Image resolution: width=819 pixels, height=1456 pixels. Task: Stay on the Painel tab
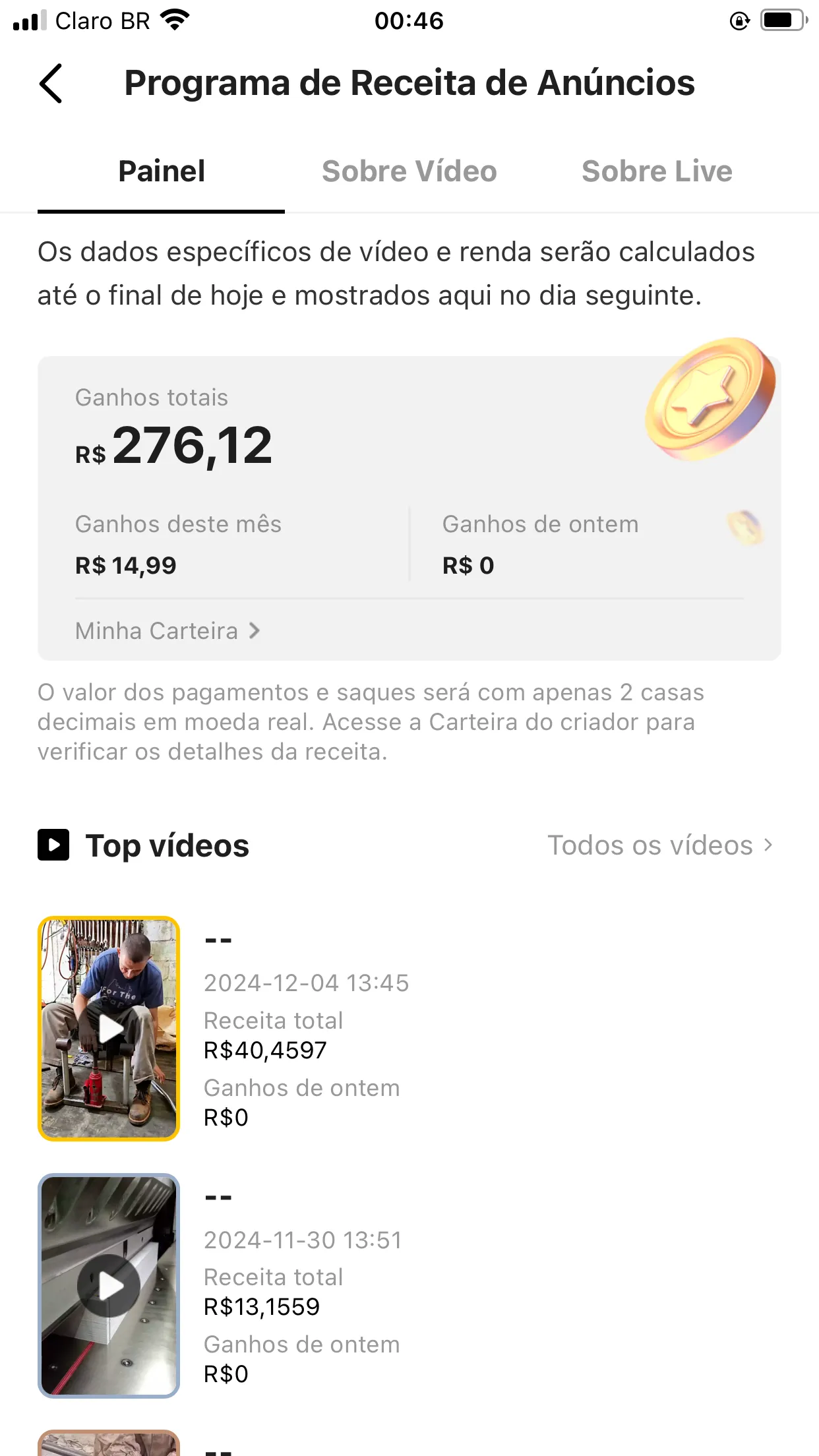coord(162,171)
